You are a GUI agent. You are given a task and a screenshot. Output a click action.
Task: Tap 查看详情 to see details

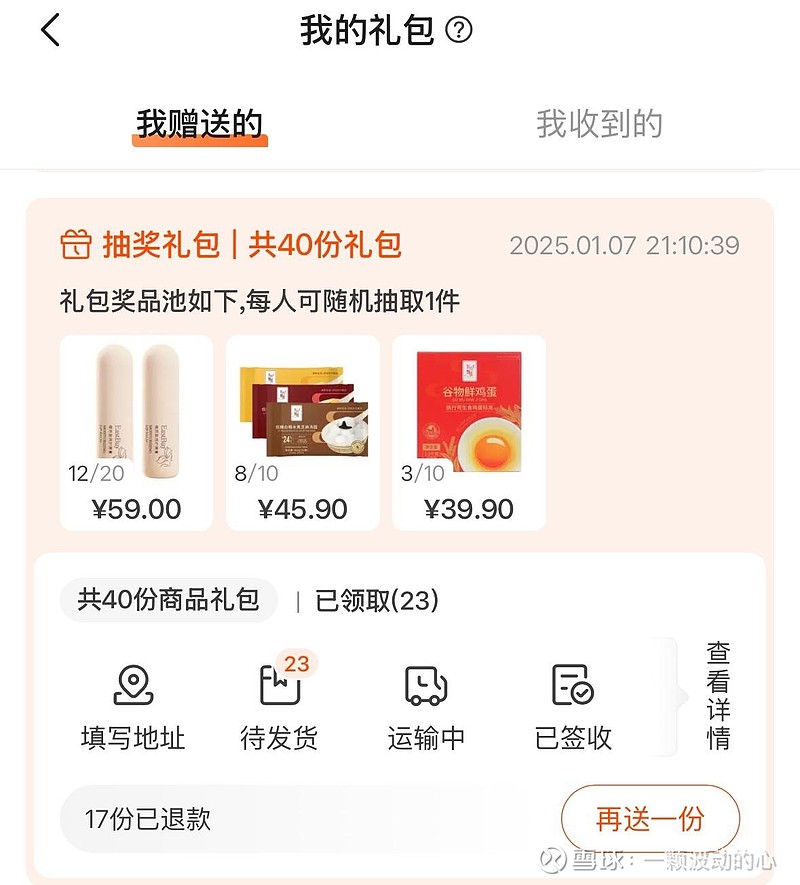[718, 696]
